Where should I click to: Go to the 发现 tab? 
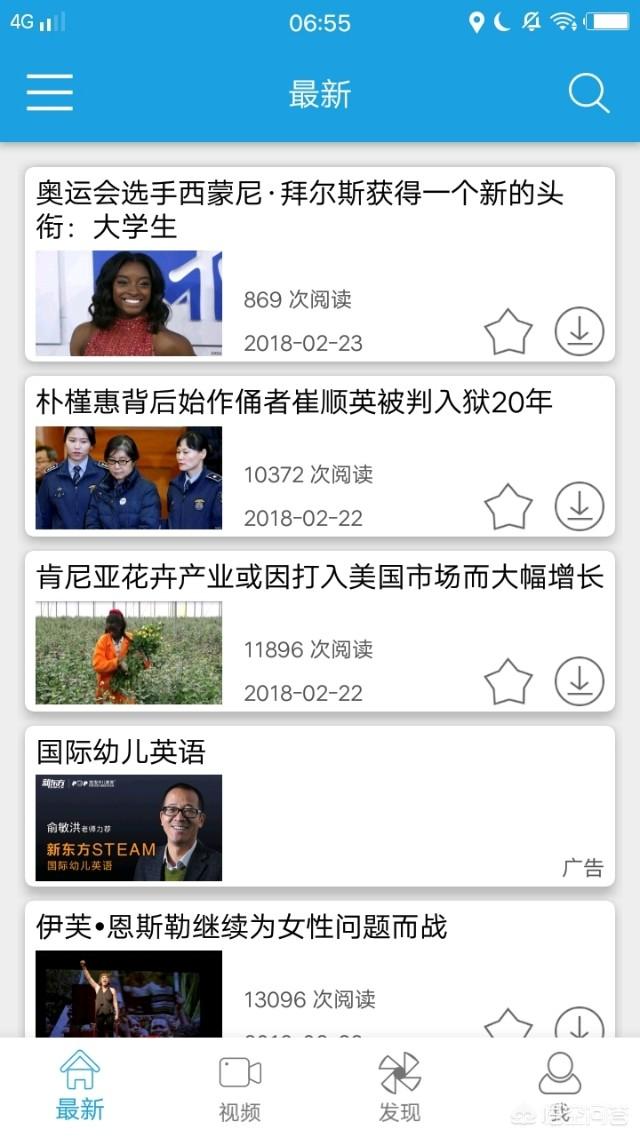[400, 1086]
